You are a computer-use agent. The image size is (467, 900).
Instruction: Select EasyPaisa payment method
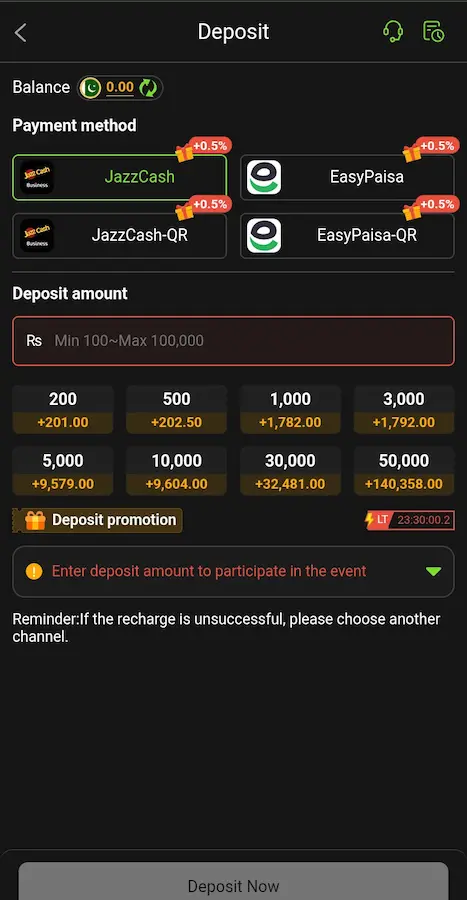click(347, 177)
